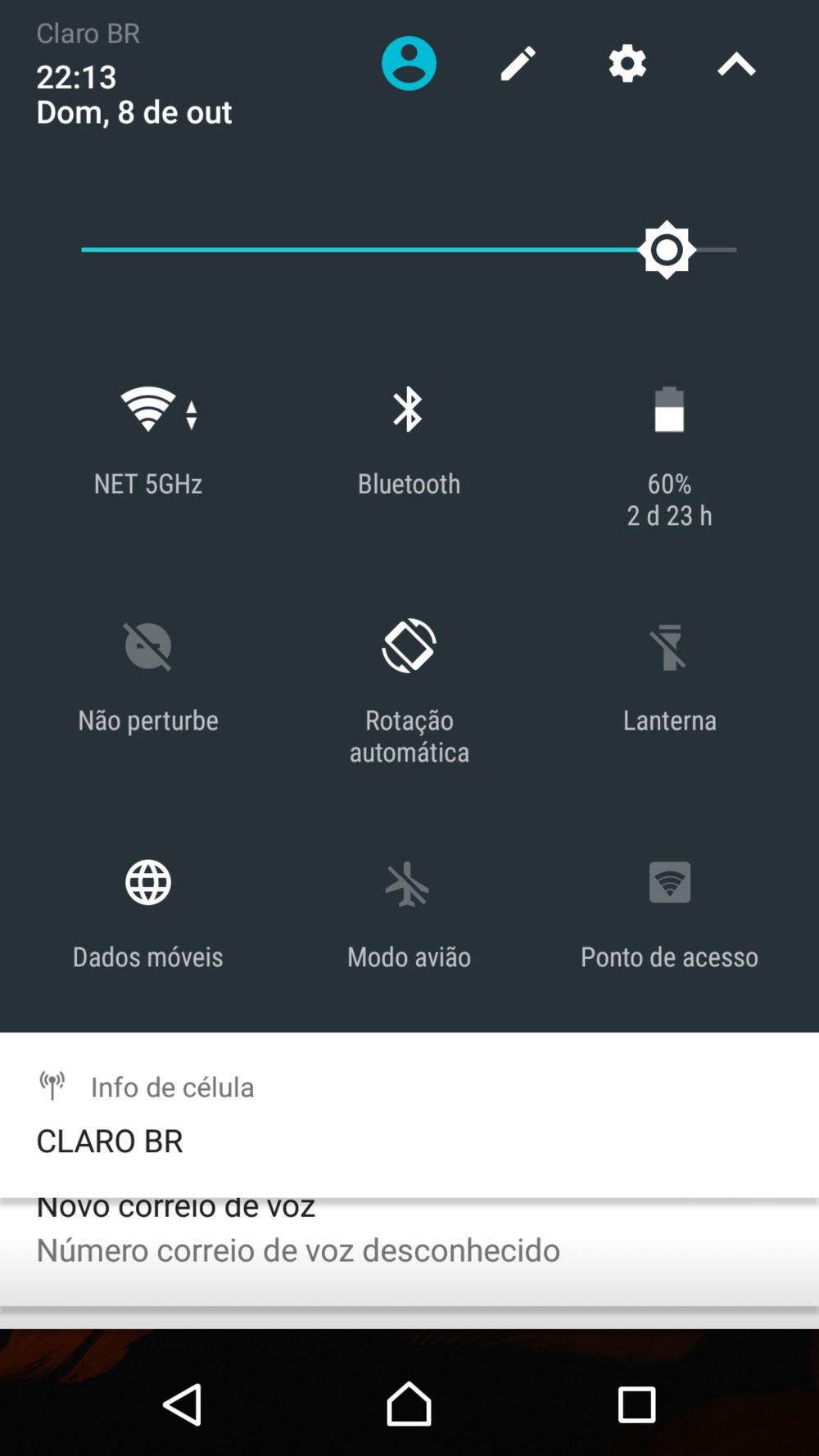
Task: Open the 60% battery tile
Action: [669, 409]
